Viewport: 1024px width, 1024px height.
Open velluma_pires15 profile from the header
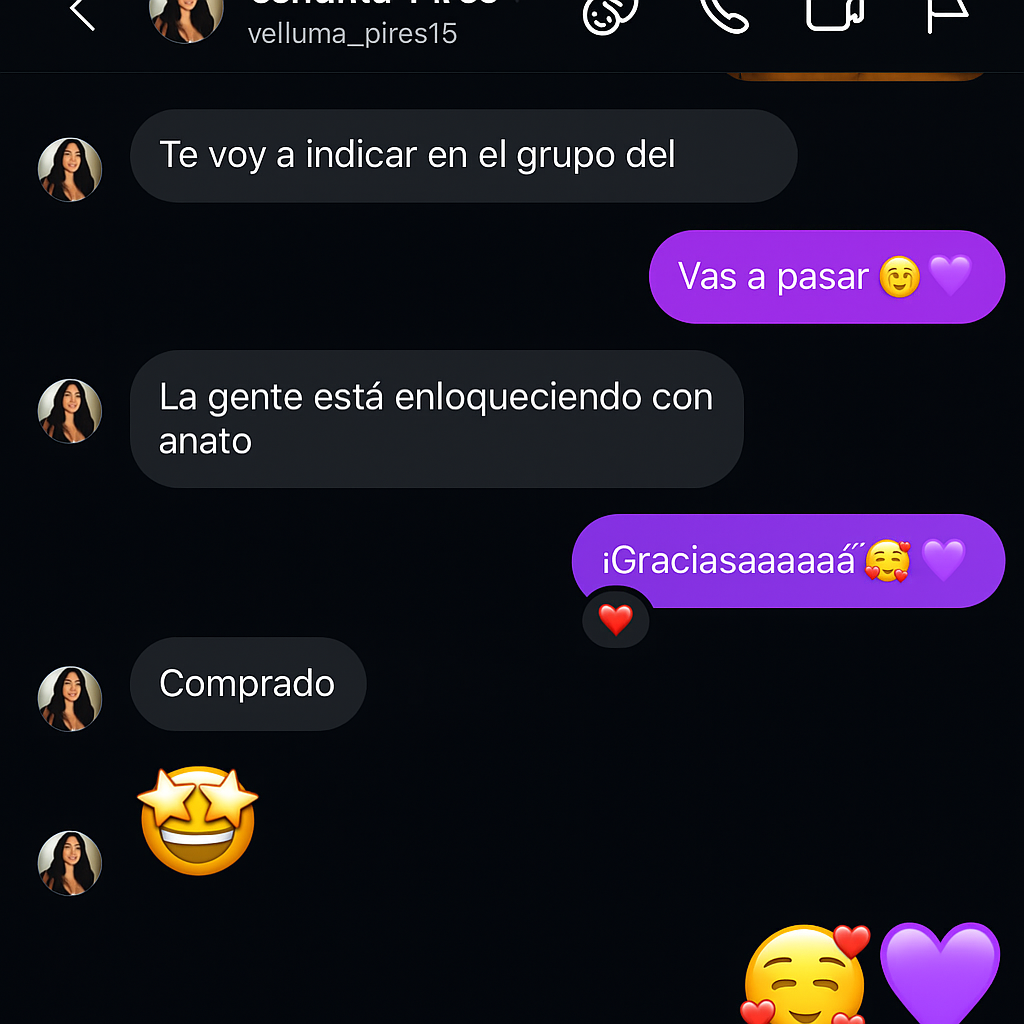pos(185,16)
